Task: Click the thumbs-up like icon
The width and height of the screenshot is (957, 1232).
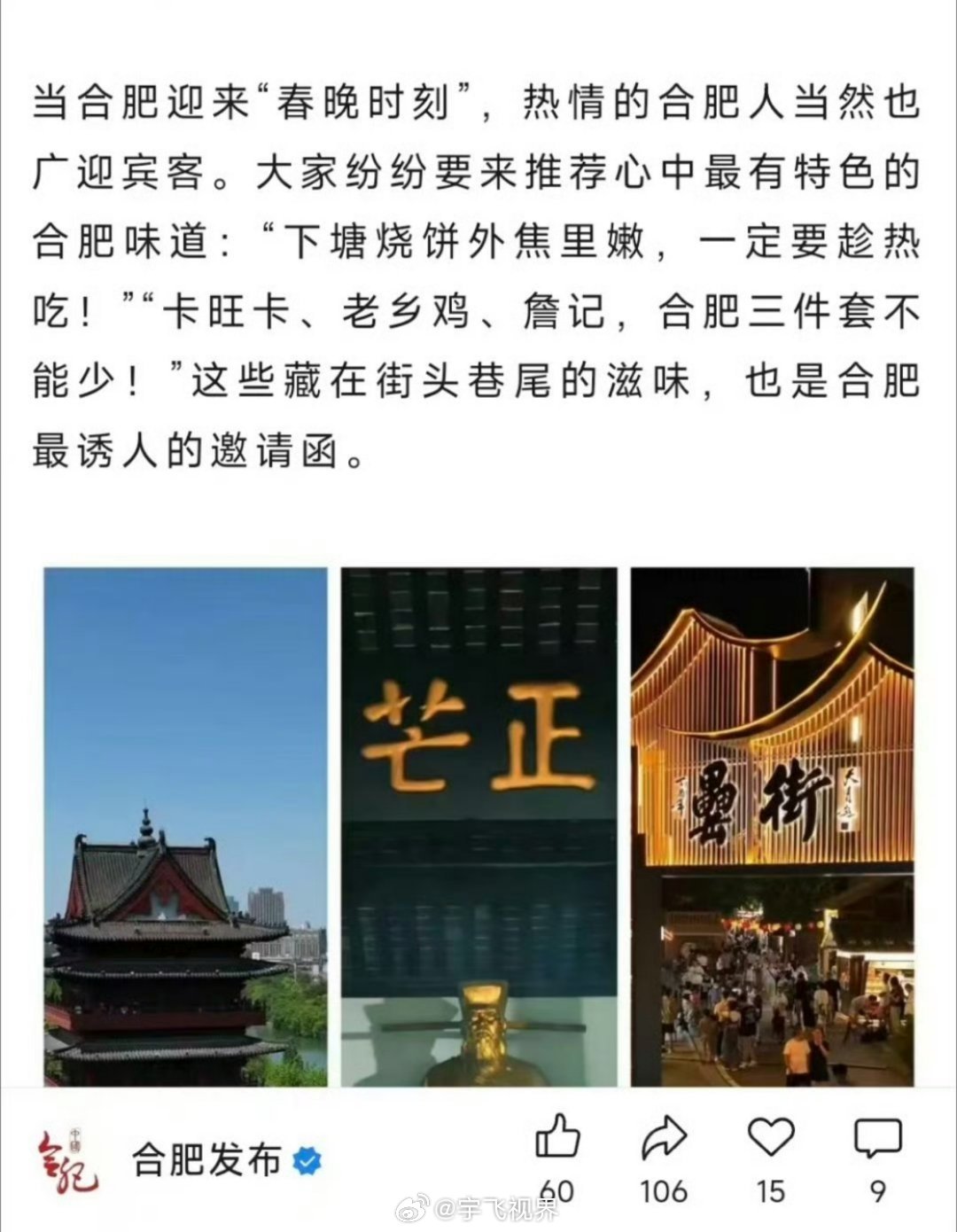Action: click(560, 1133)
